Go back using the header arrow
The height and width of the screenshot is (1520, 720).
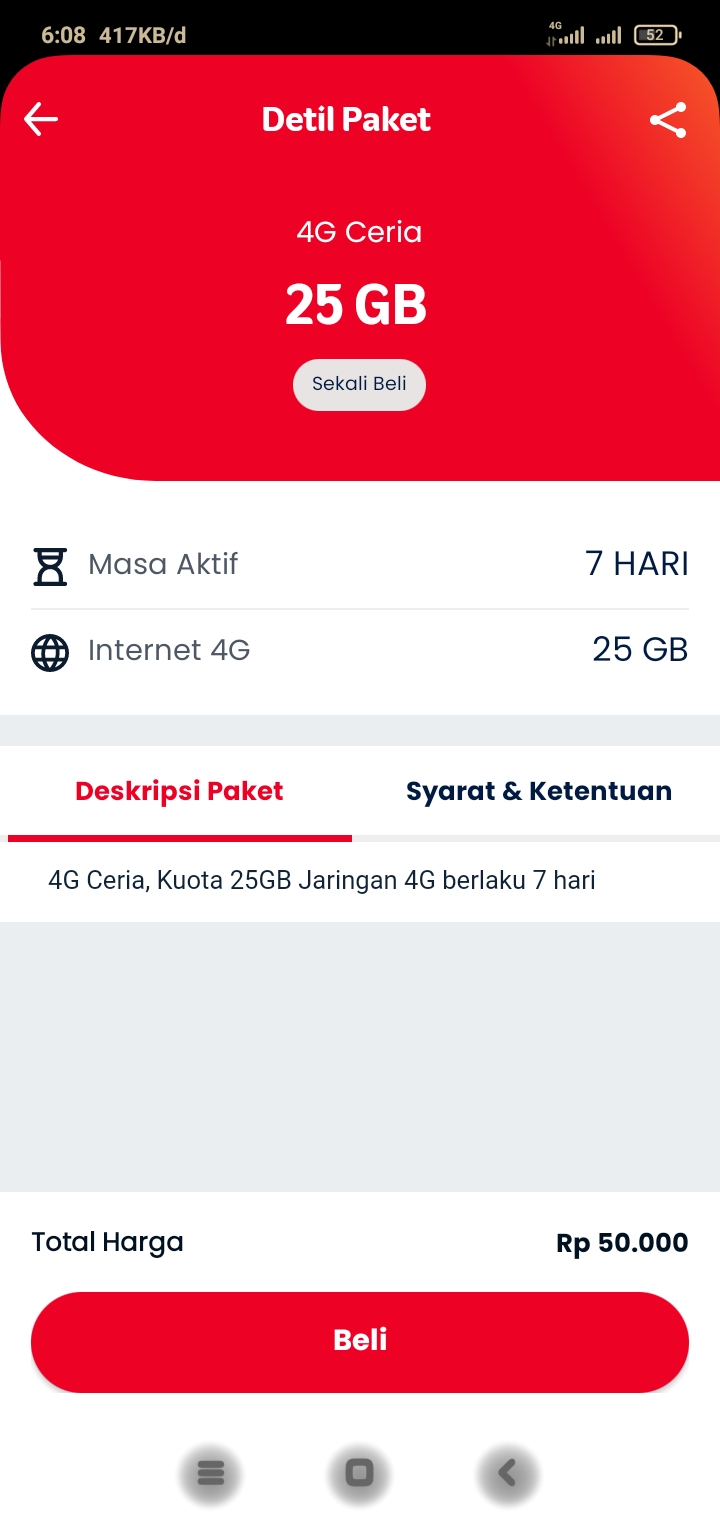pos(41,120)
